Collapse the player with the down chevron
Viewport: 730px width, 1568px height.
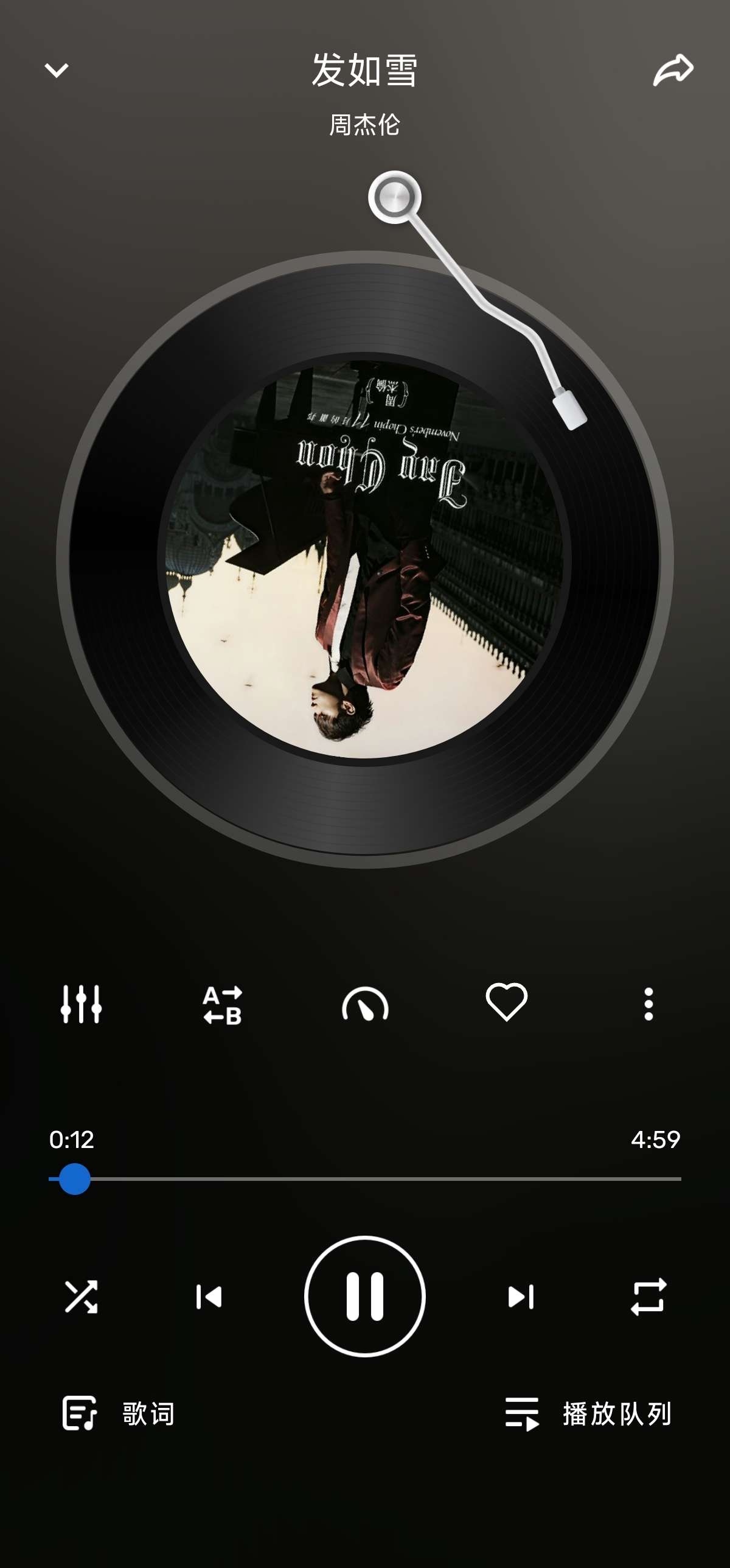[57, 71]
